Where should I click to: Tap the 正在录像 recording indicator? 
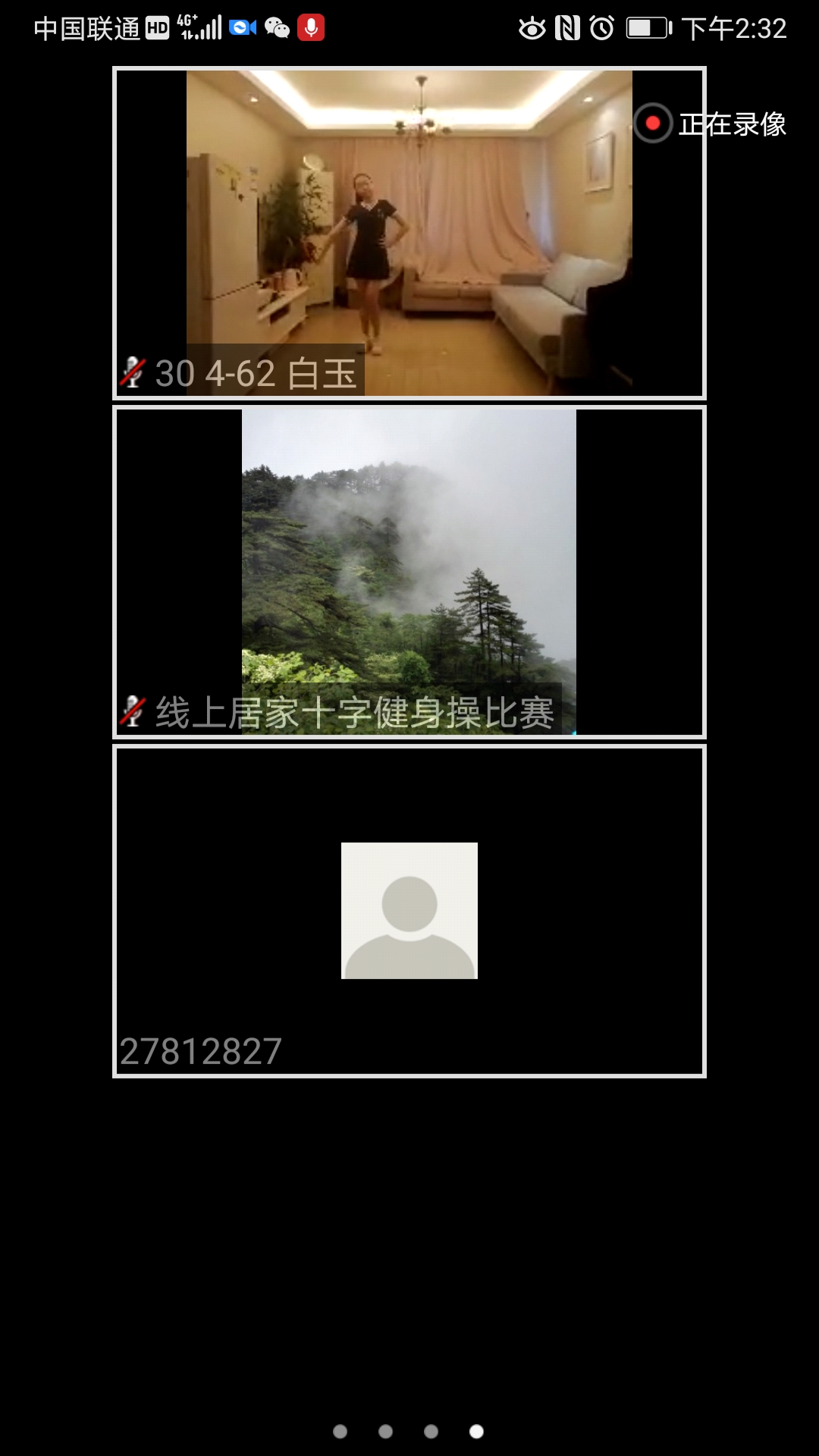pyautogui.click(x=711, y=124)
